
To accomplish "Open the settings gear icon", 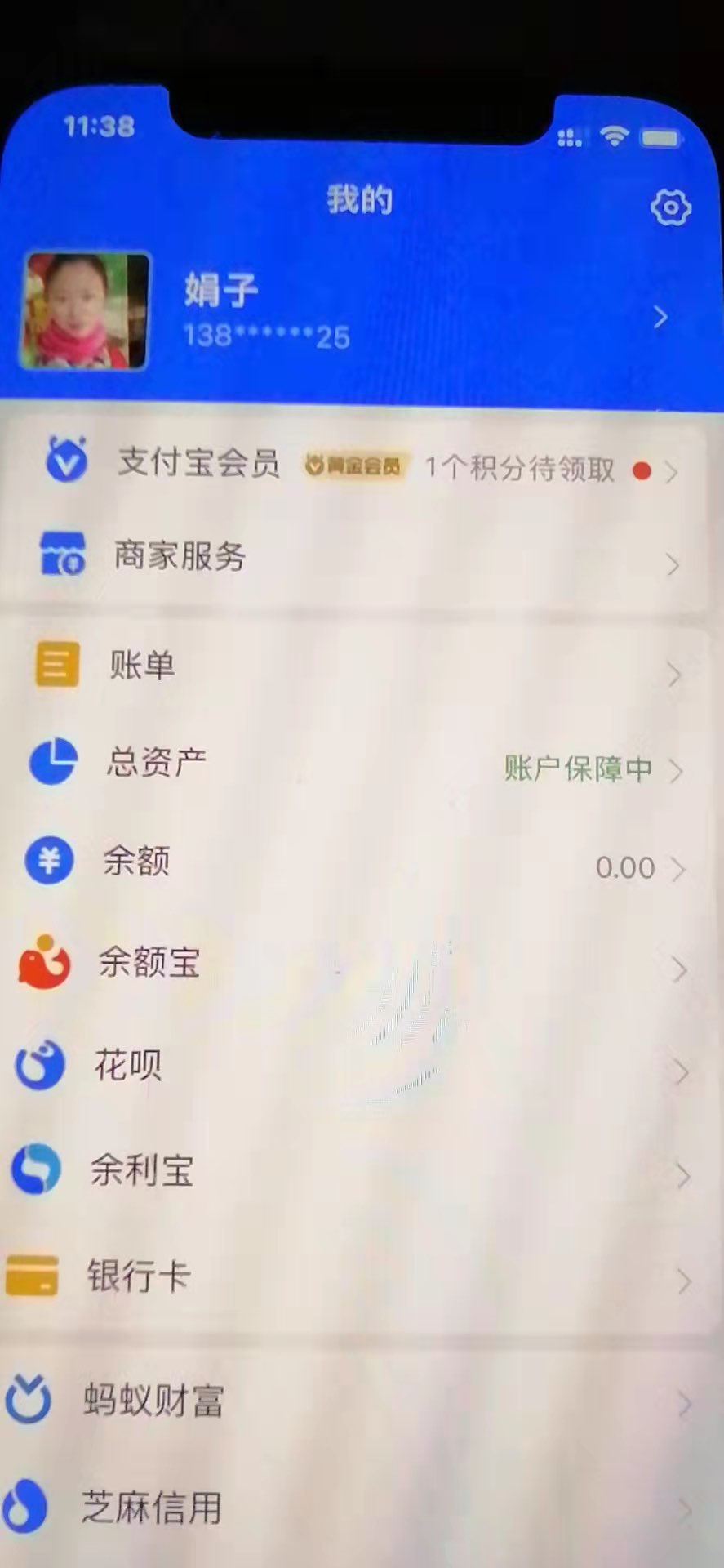I will [x=670, y=207].
